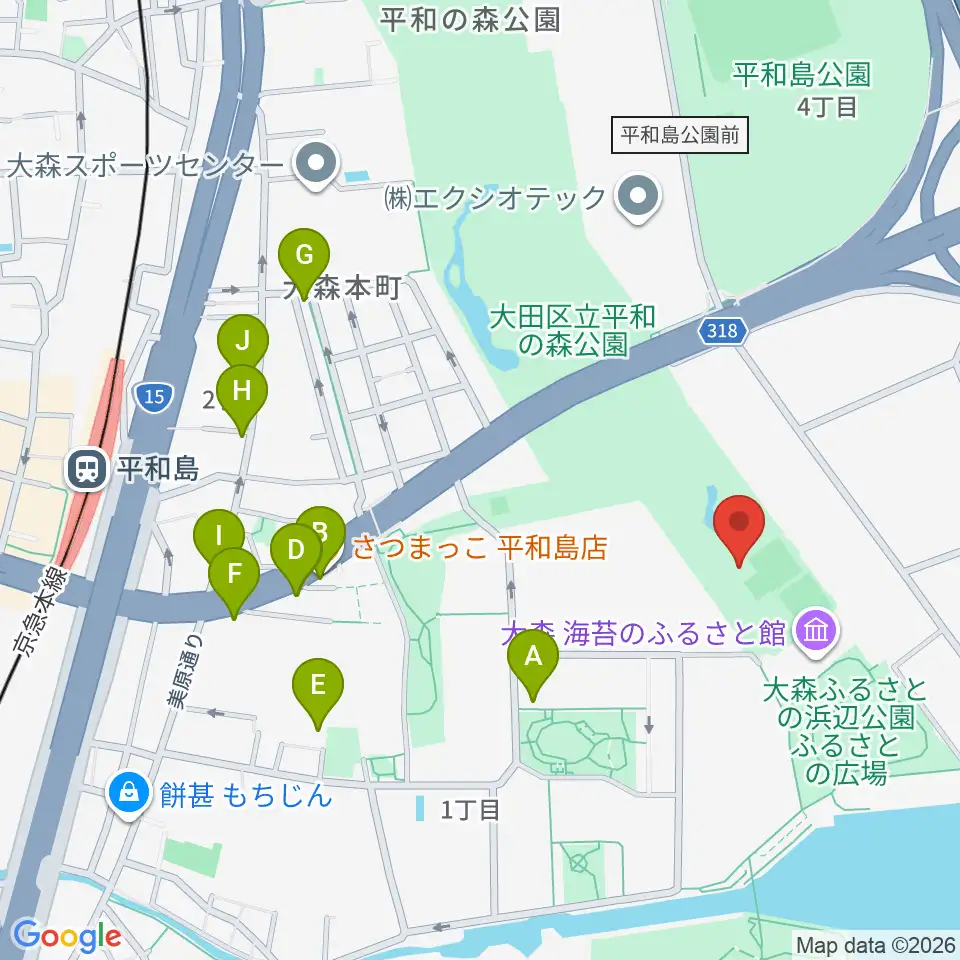960x960 pixels.
Task: Tap green marker J
Action: pos(243,343)
